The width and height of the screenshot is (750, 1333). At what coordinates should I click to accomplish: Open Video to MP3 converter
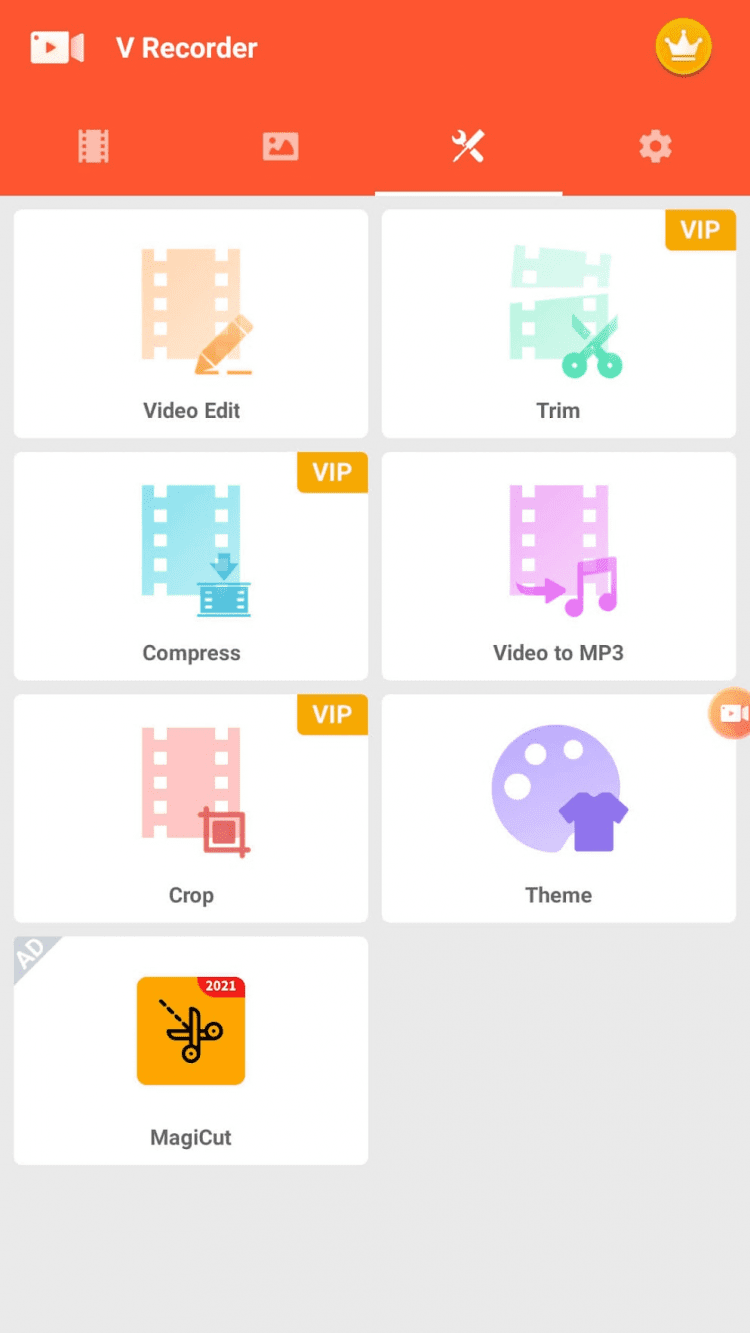(x=558, y=566)
